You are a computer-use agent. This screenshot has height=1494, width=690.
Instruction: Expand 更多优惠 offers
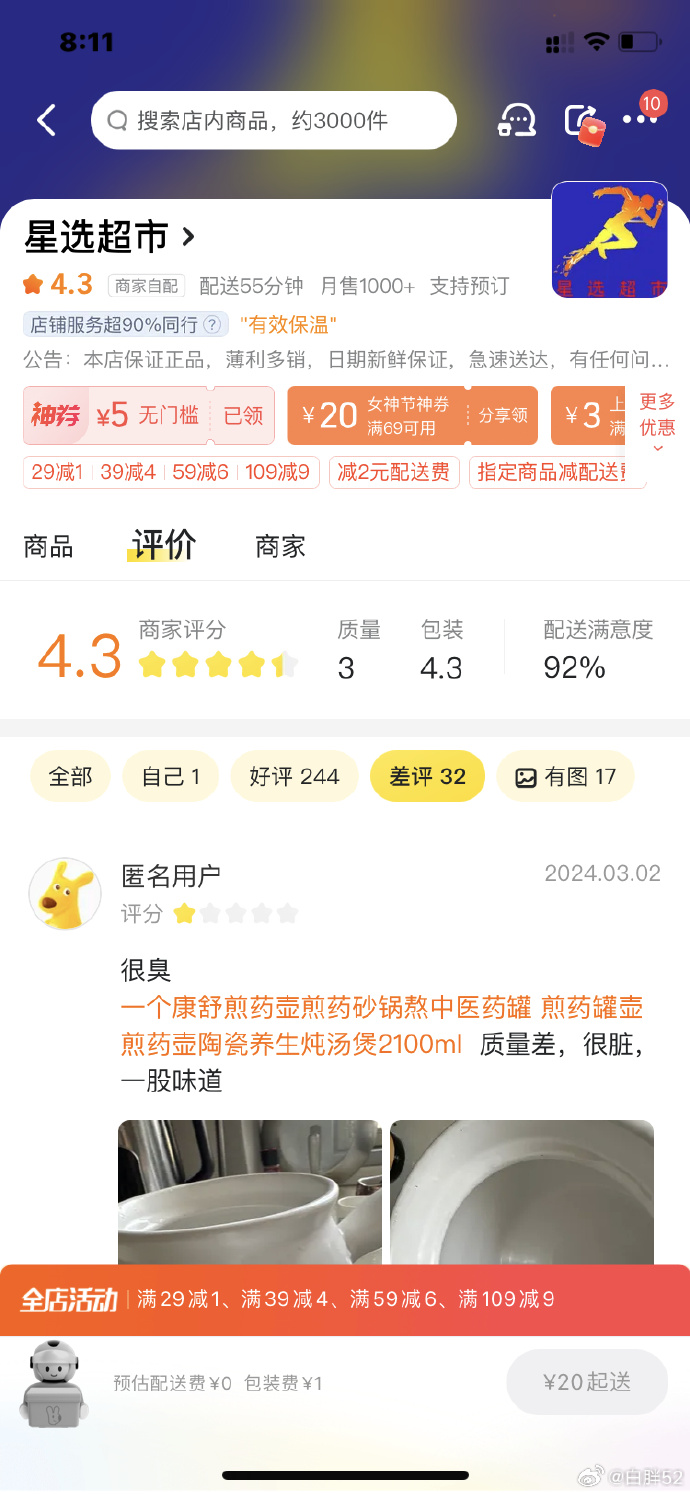coord(657,416)
